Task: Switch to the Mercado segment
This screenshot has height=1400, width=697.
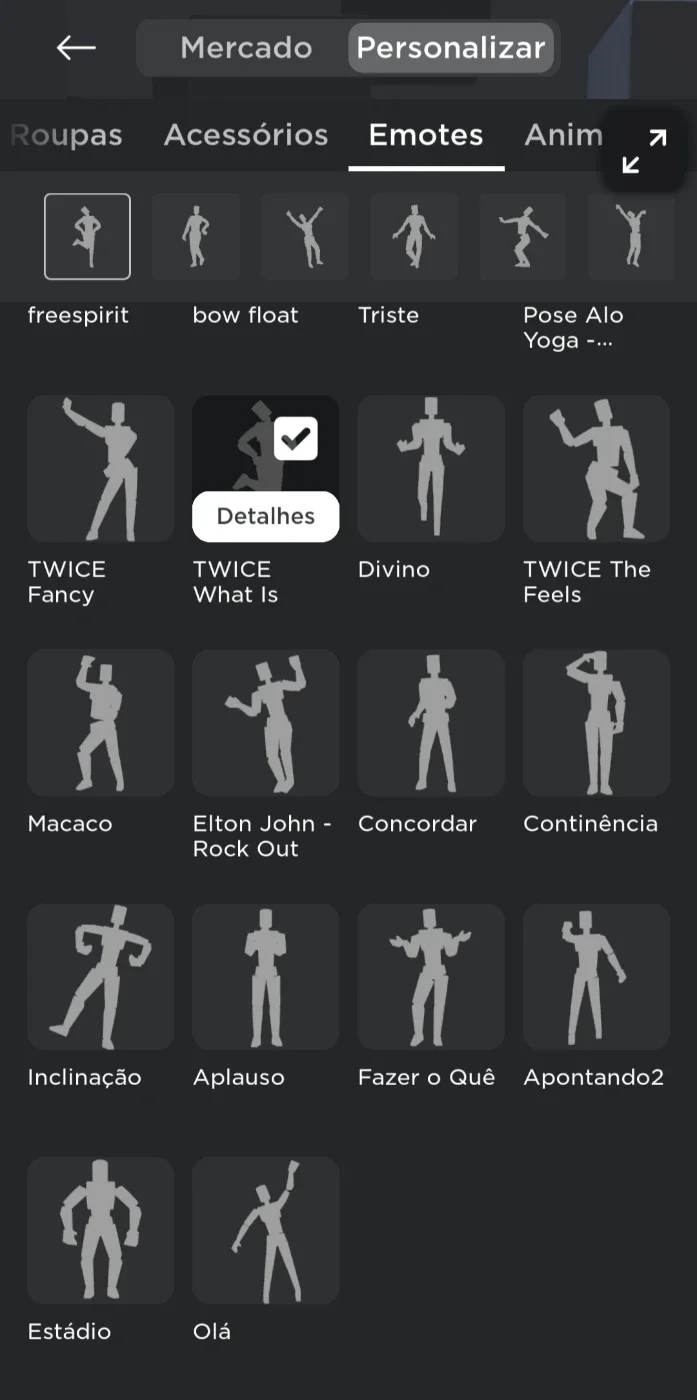Action: coord(246,47)
